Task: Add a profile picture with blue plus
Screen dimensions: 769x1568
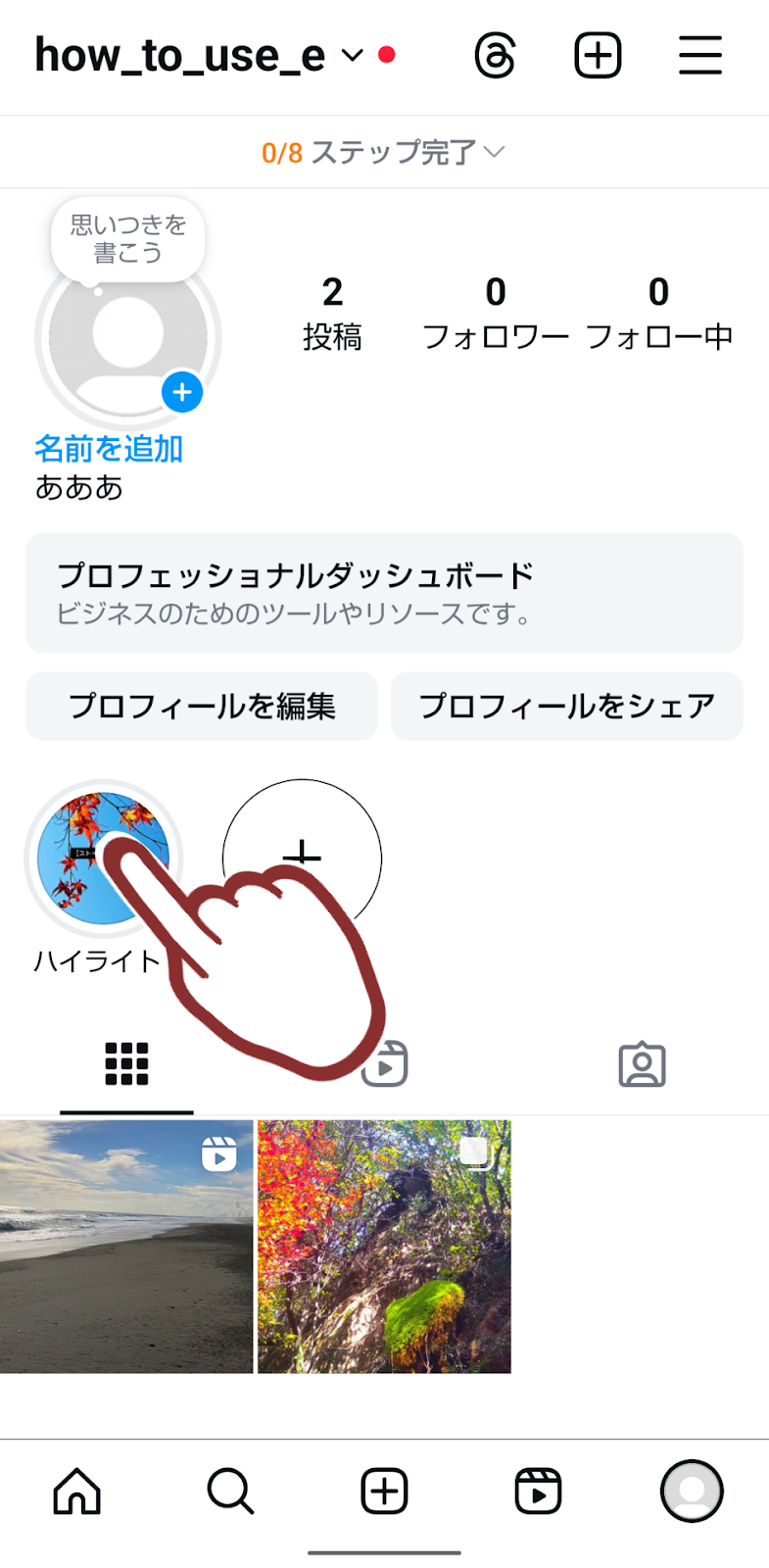Action: click(182, 392)
